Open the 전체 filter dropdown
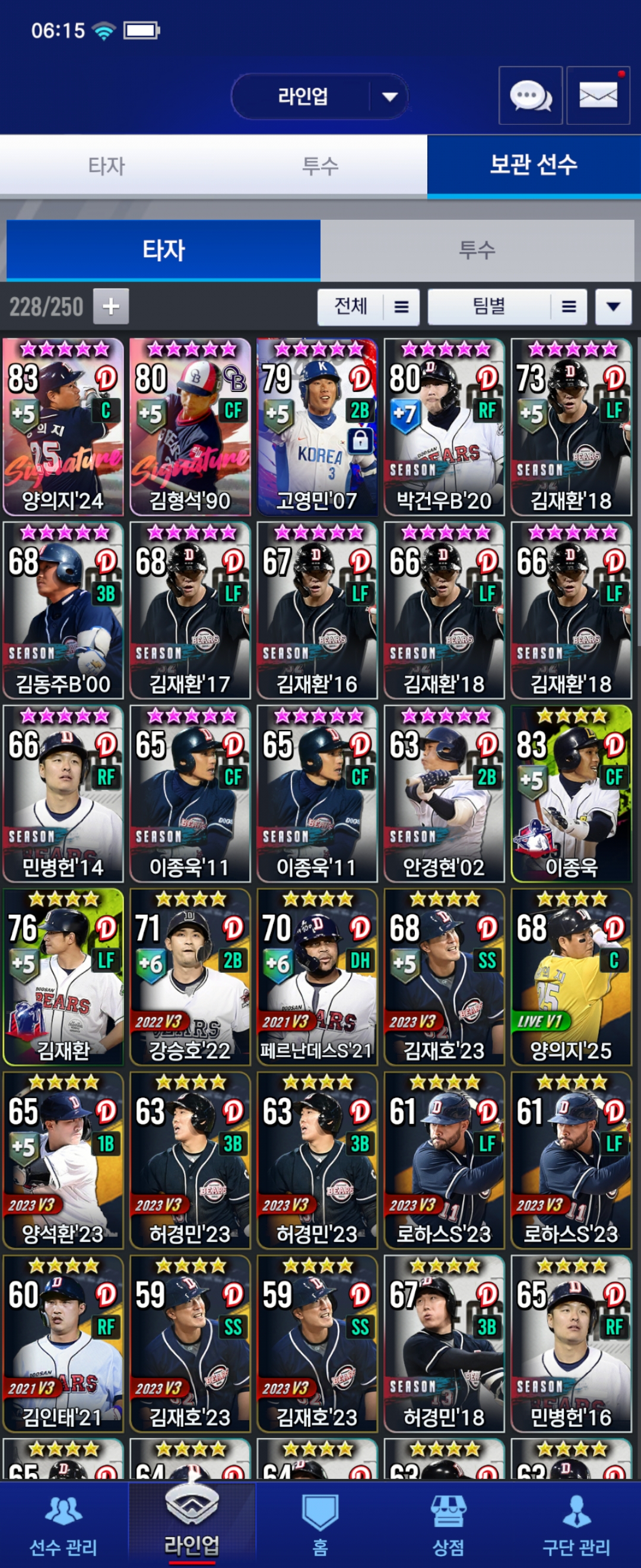 (368, 306)
